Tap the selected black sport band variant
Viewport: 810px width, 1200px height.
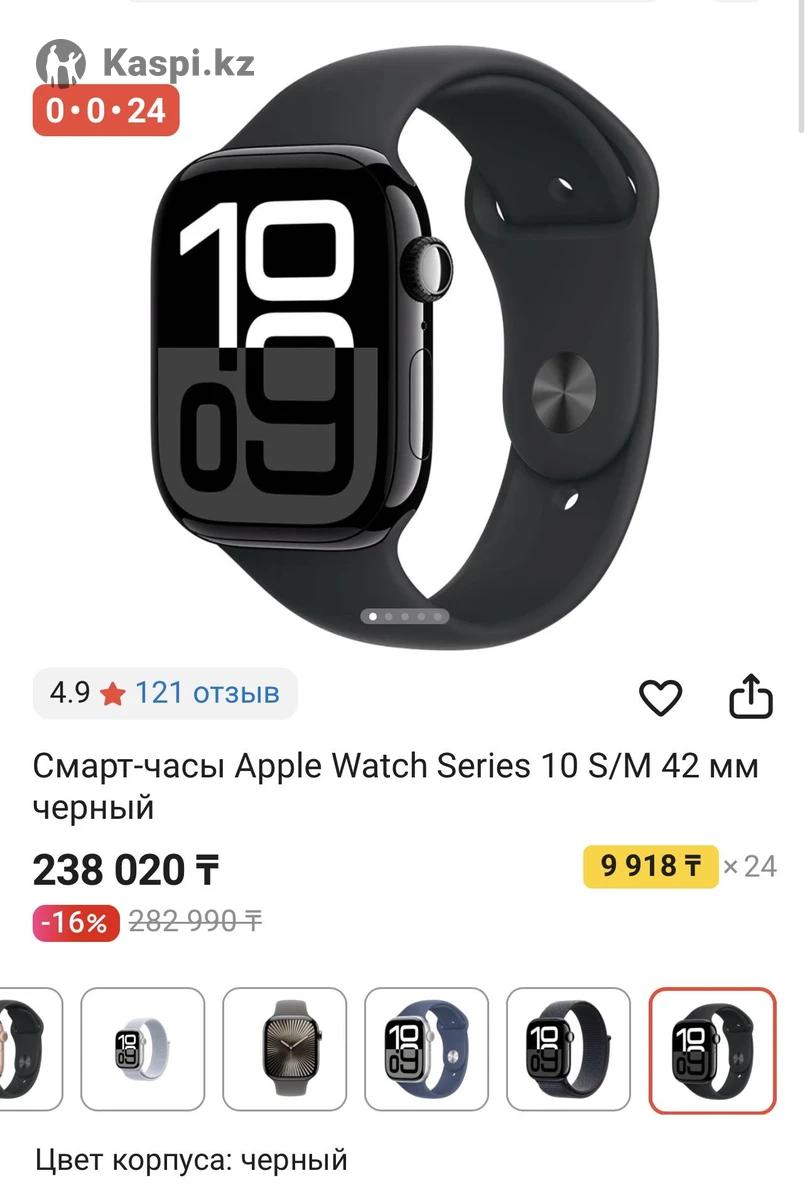click(711, 1049)
